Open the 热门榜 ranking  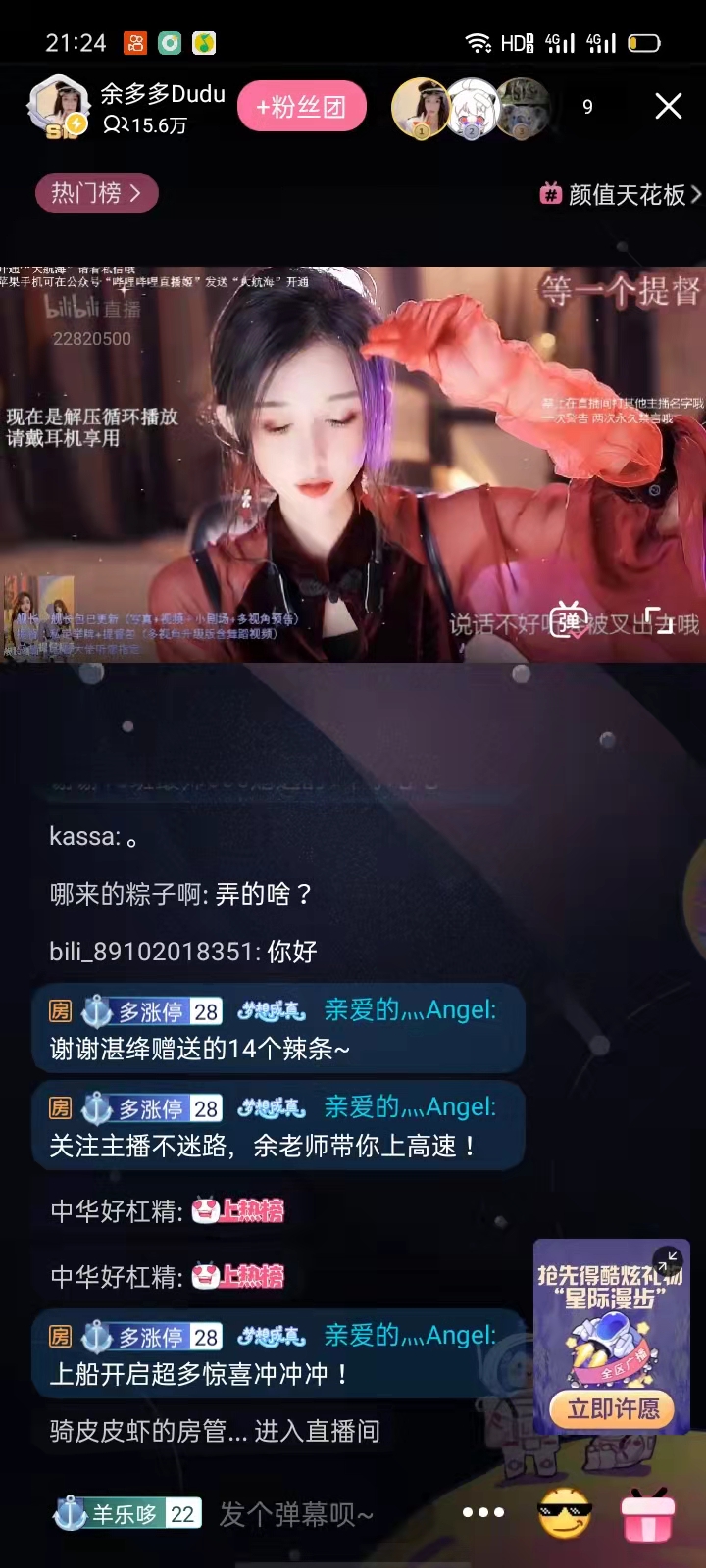pos(96,193)
